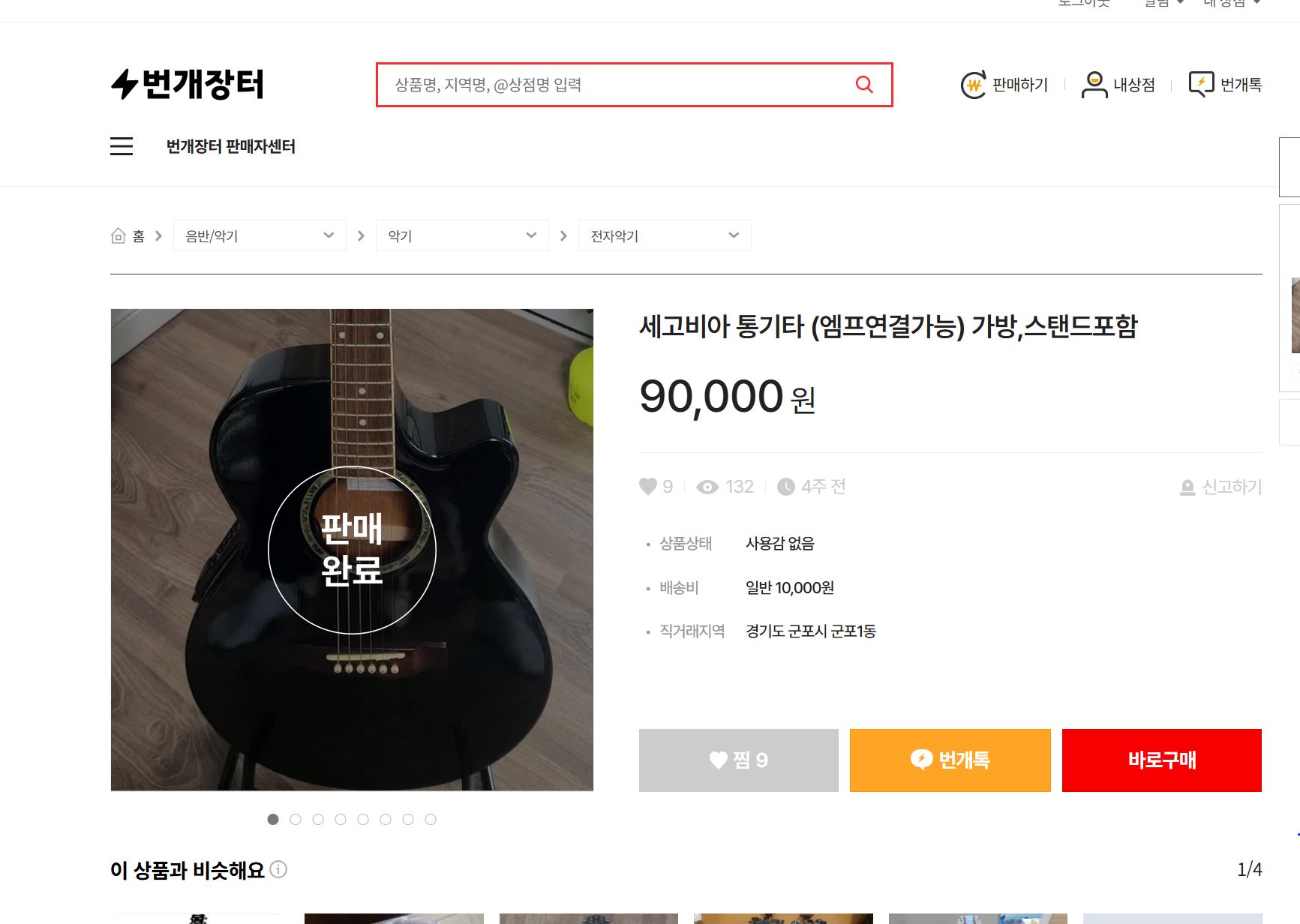The height and width of the screenshot is (924, 1300).
Task: Tap the 번개장터 logo to go home
Action: coord(188,84)
